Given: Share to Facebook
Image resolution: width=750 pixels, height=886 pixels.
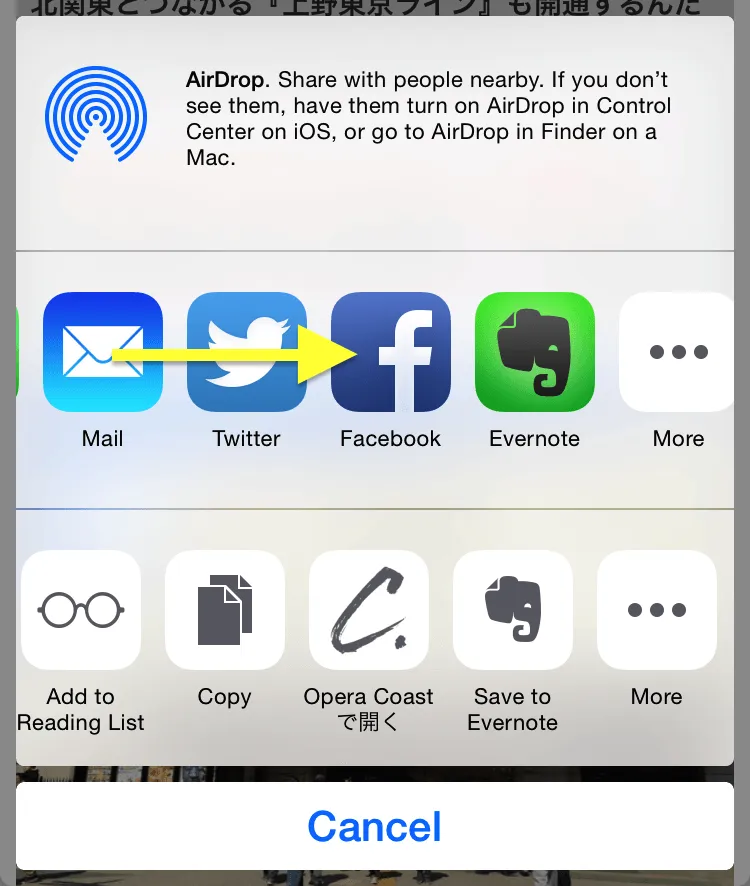Looking at the screenshot, I should [x=390, y=352].
